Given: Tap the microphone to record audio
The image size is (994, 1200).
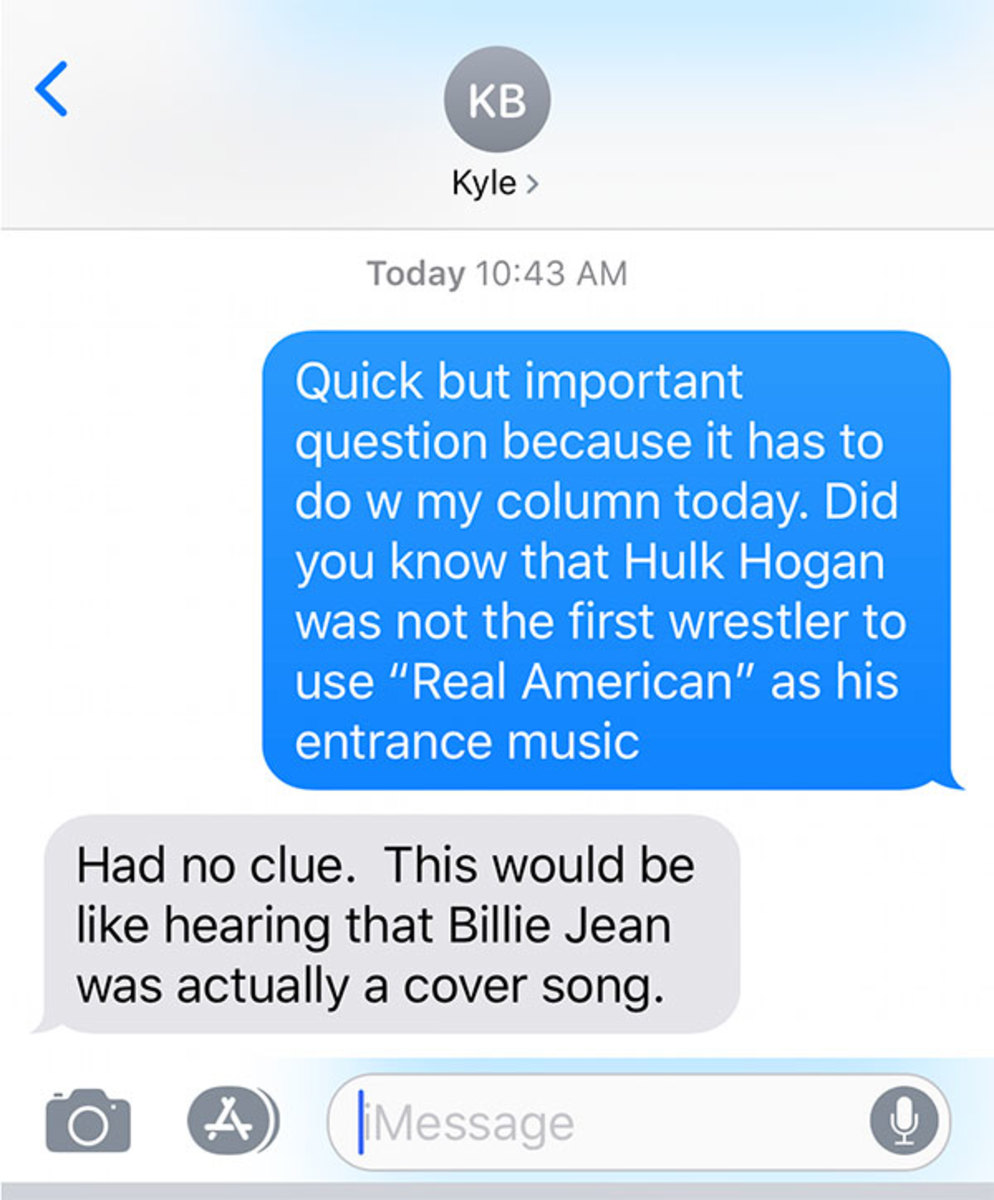Looking at the screenshot, I should [x=903, y=1122].
